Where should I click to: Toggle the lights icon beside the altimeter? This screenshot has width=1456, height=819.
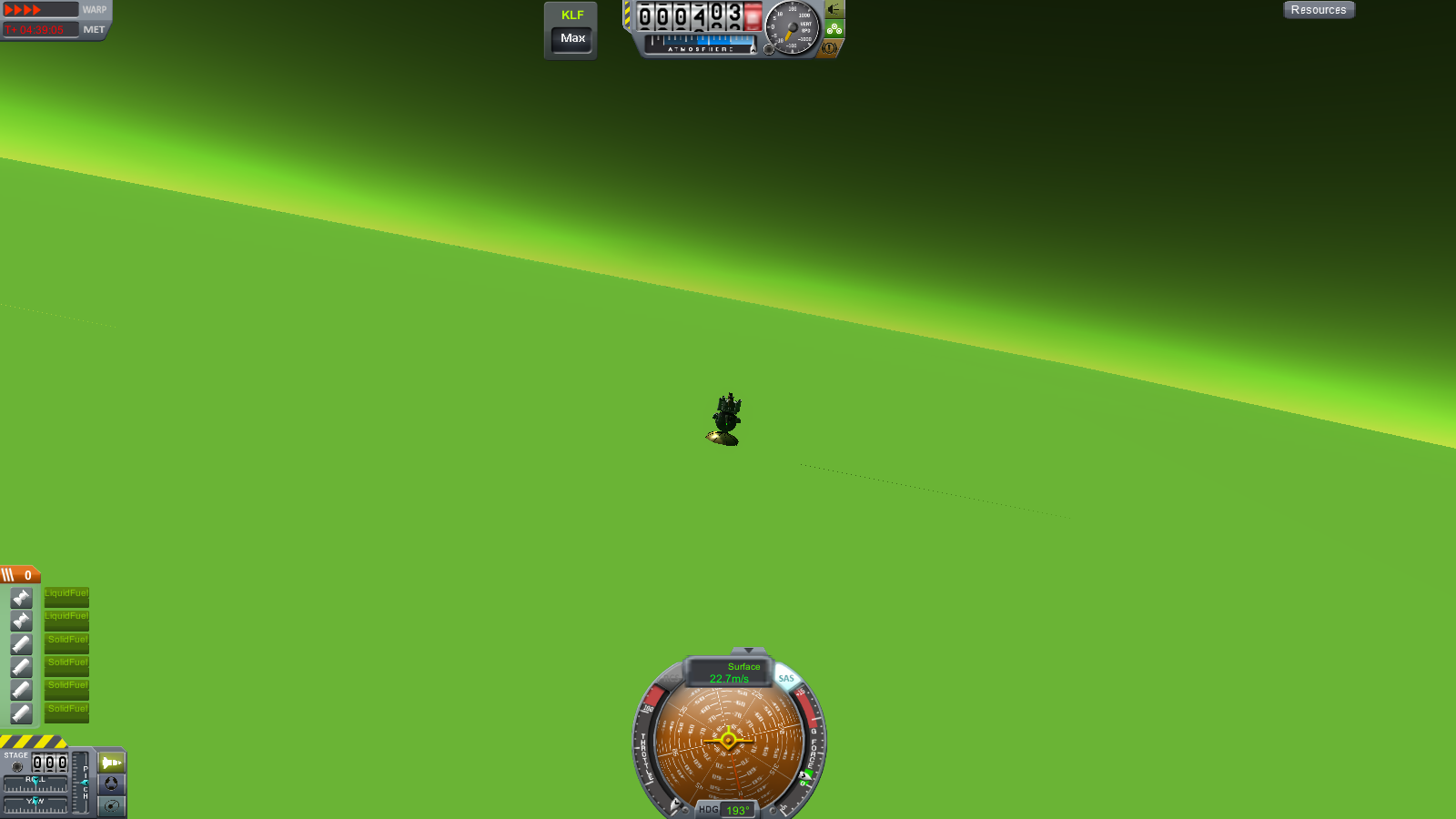[x=834, y=9]
